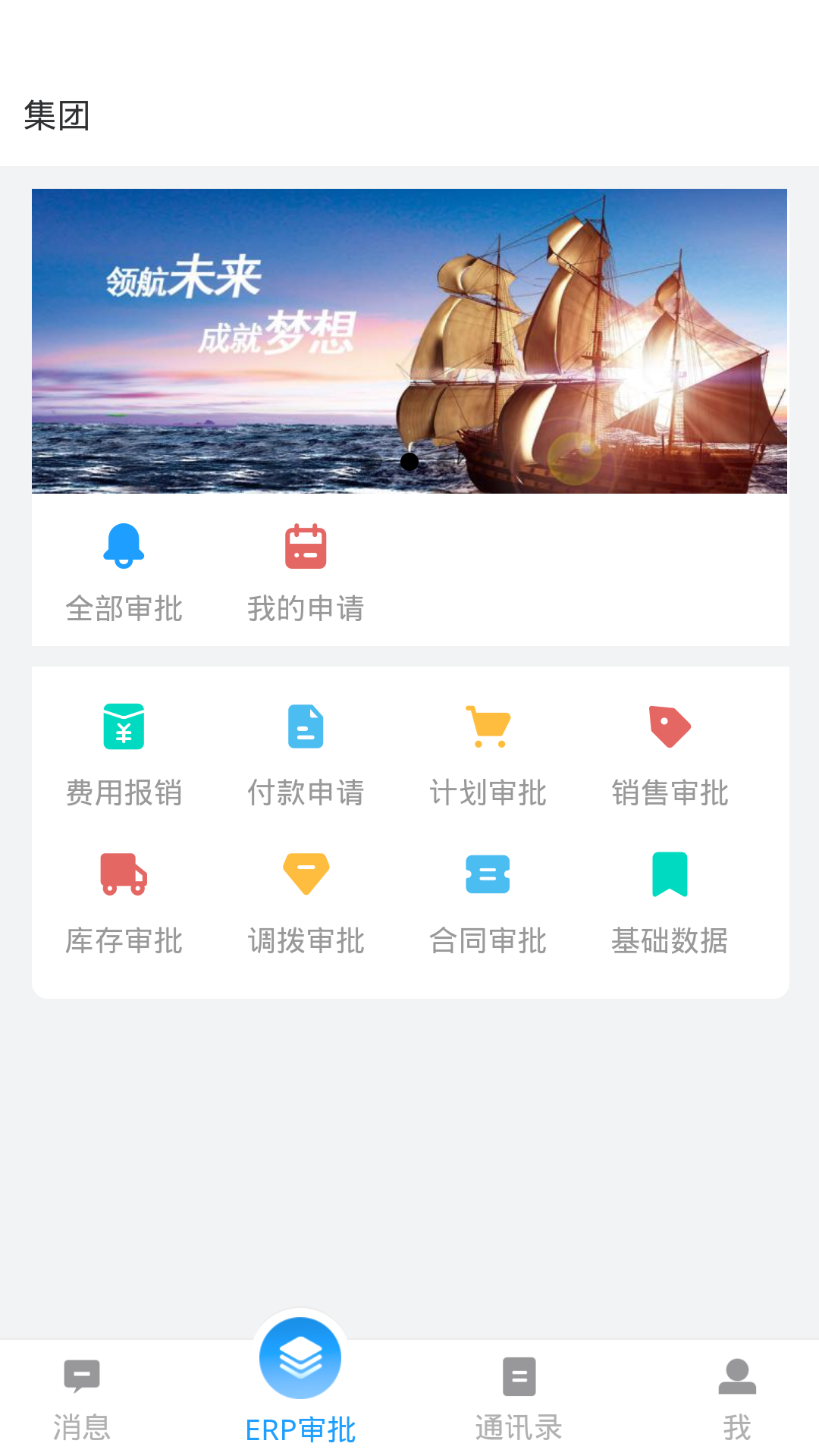The height and width of the screenshot is (1456, 819).
Task: Tap the sailing ship banner
Action: (x=409, y=341)
